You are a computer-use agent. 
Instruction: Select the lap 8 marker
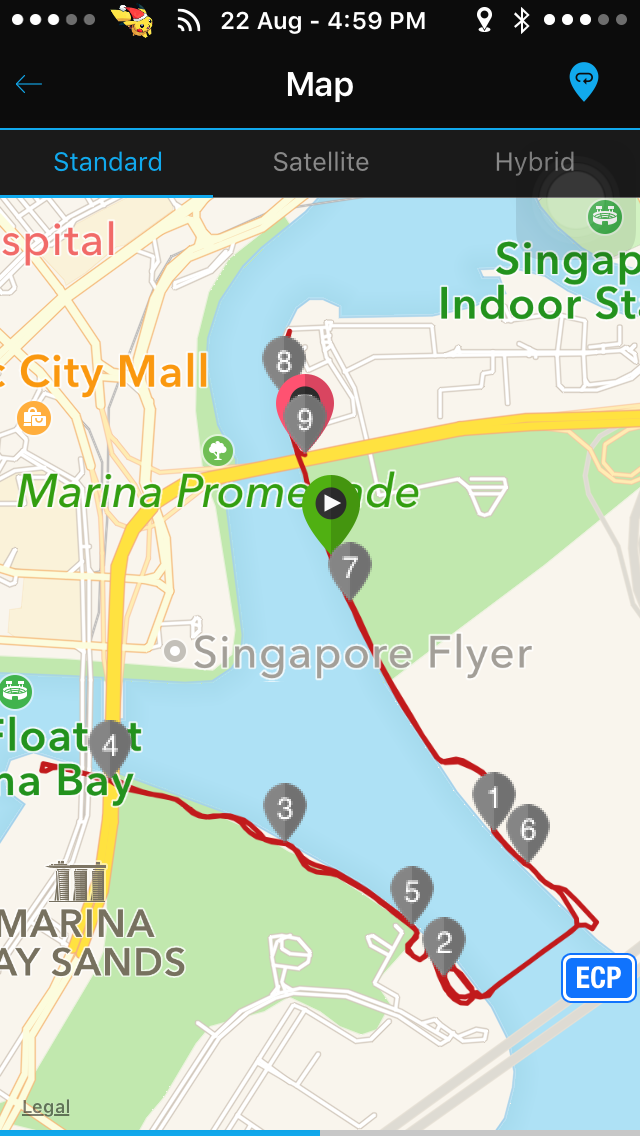coord(284,359)
